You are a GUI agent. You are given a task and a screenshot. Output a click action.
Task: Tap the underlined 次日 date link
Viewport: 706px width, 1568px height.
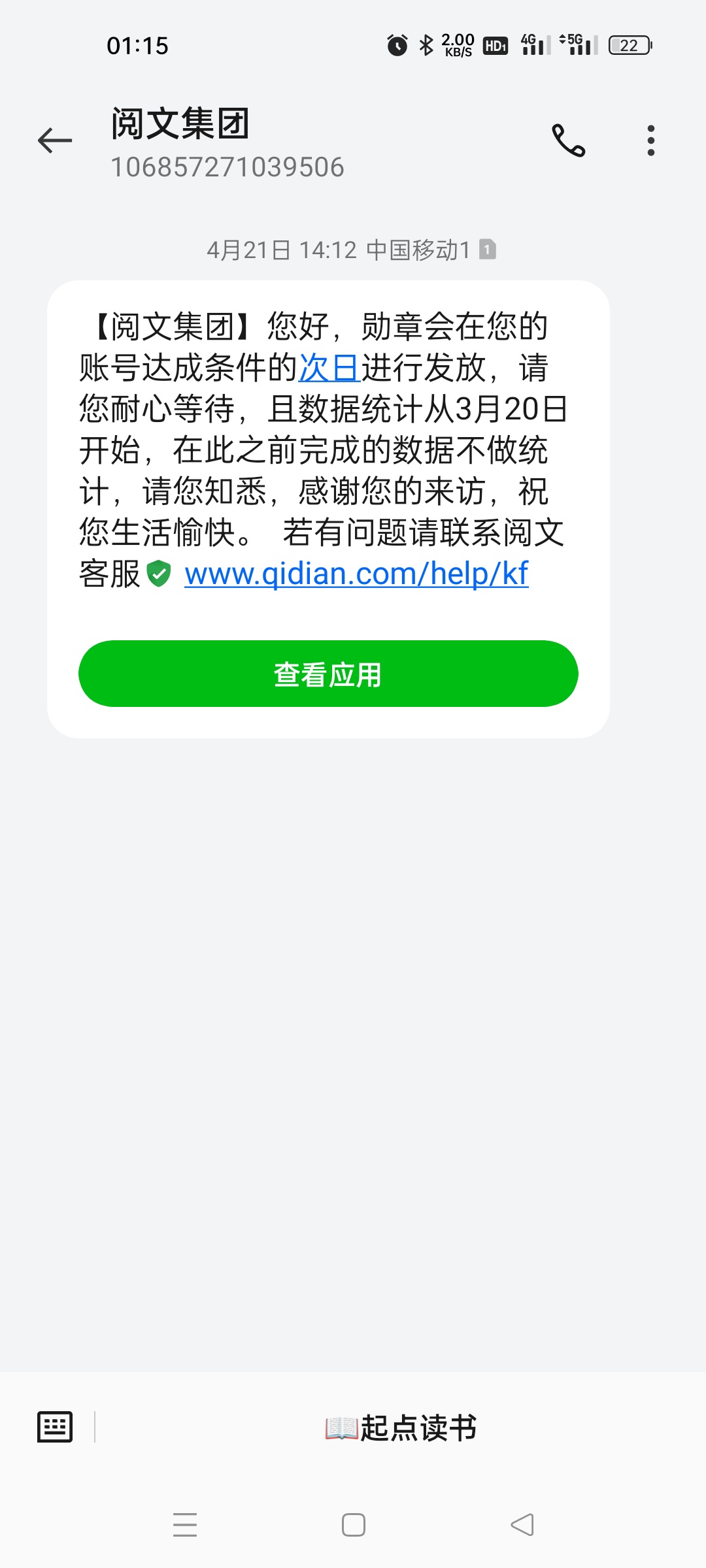[x=329, y=368]
